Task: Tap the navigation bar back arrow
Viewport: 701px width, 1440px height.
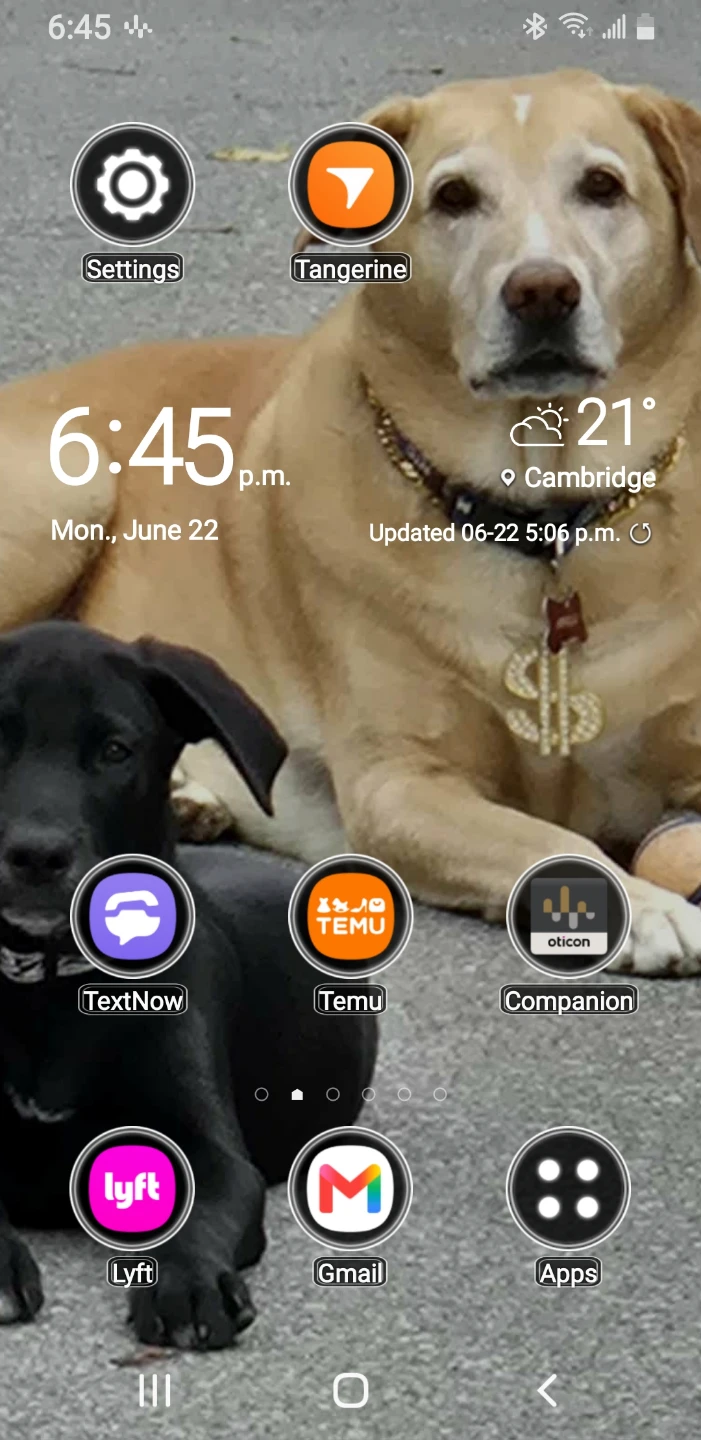Action: point(546,1390)
